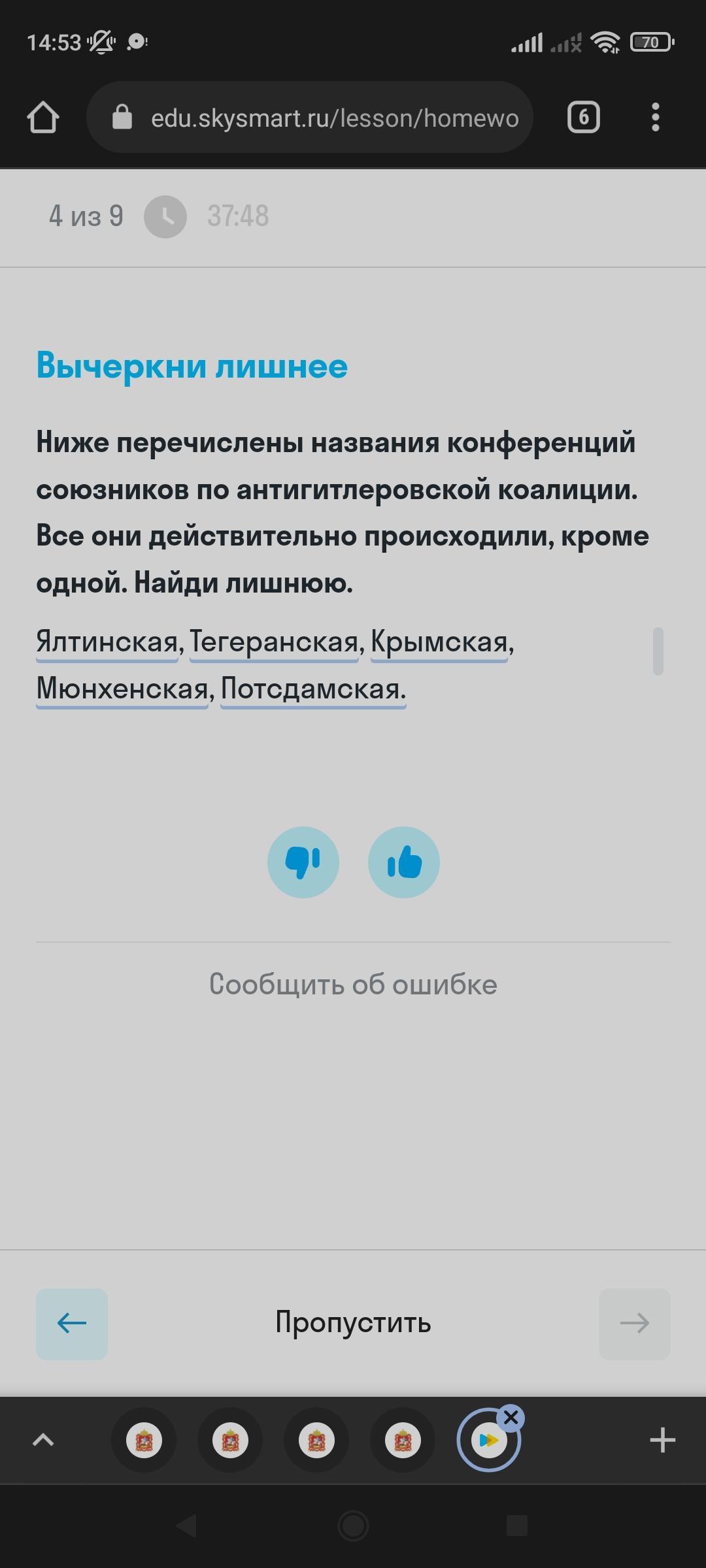Close the active skysmart tab
The image size is (706, 1568).
pyautogui.click(x=511, y=1417)
